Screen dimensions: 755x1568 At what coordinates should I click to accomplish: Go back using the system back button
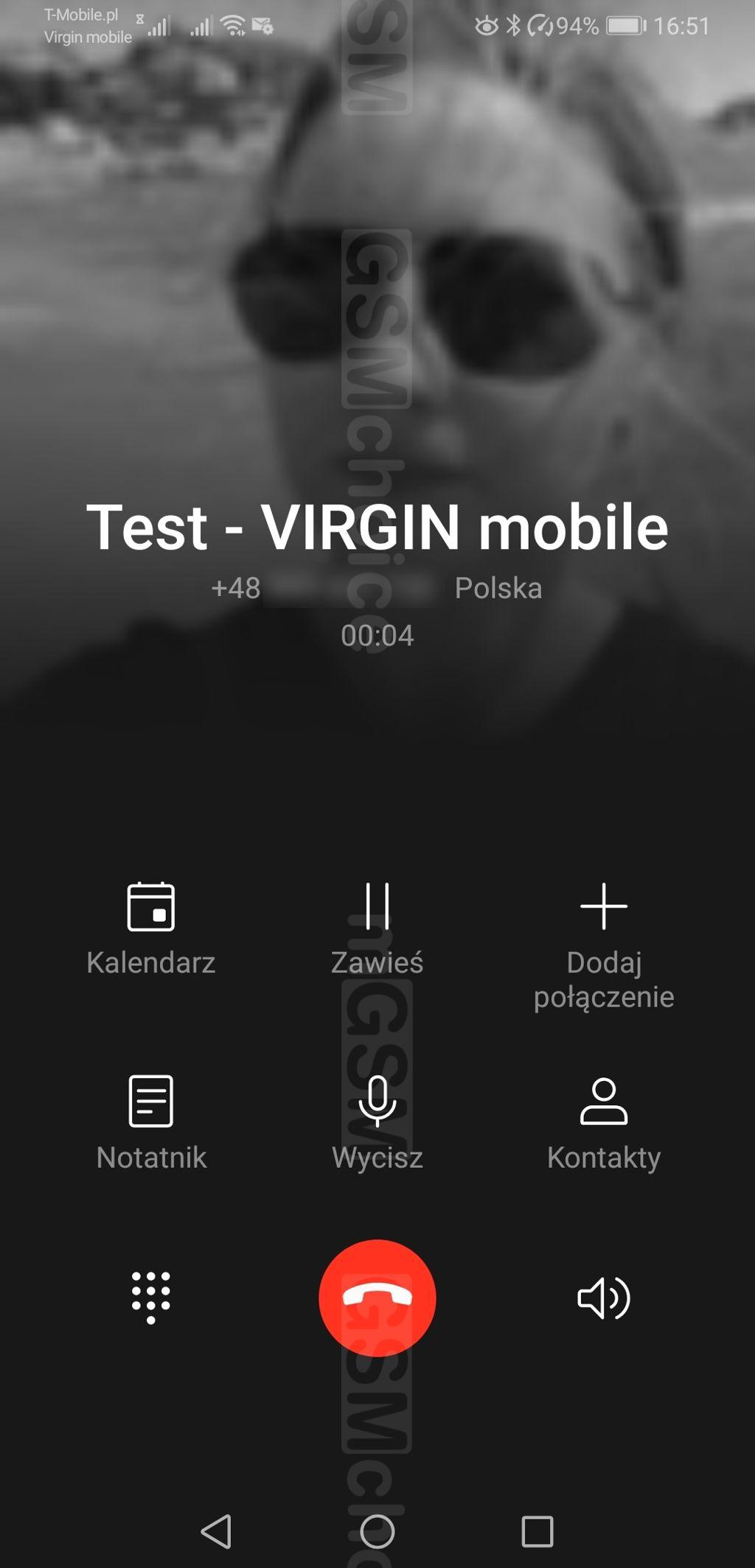[x=217, y=1531]
